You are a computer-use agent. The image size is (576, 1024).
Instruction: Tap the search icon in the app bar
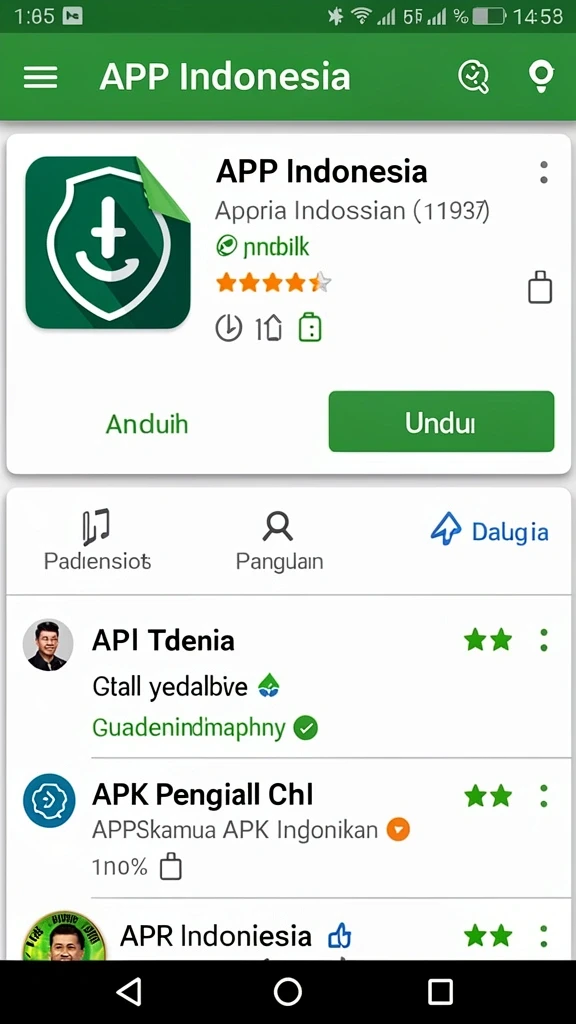click(x=474, y=77)
